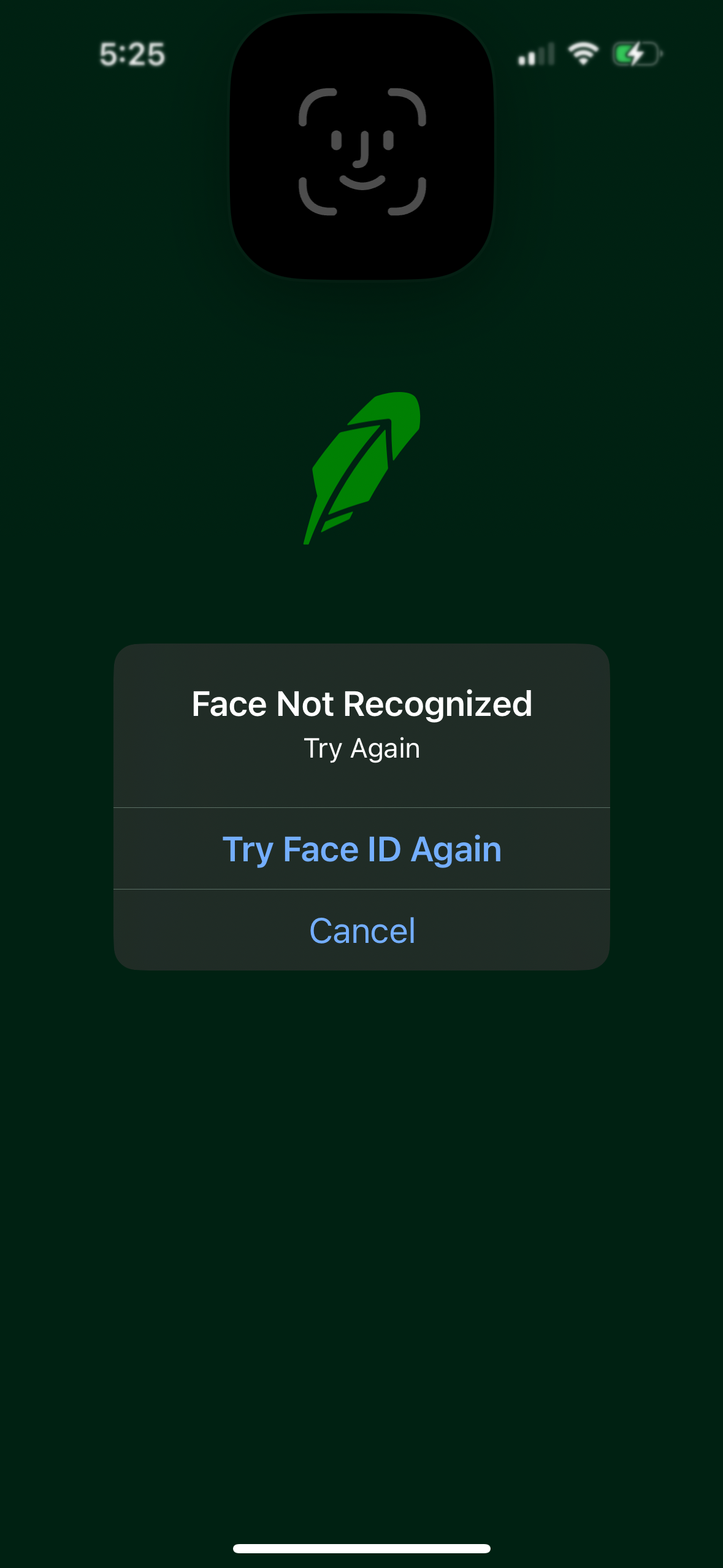The image size is (723, 1568).
Task: Tap the dark green background area
Action: [362, 1227]
